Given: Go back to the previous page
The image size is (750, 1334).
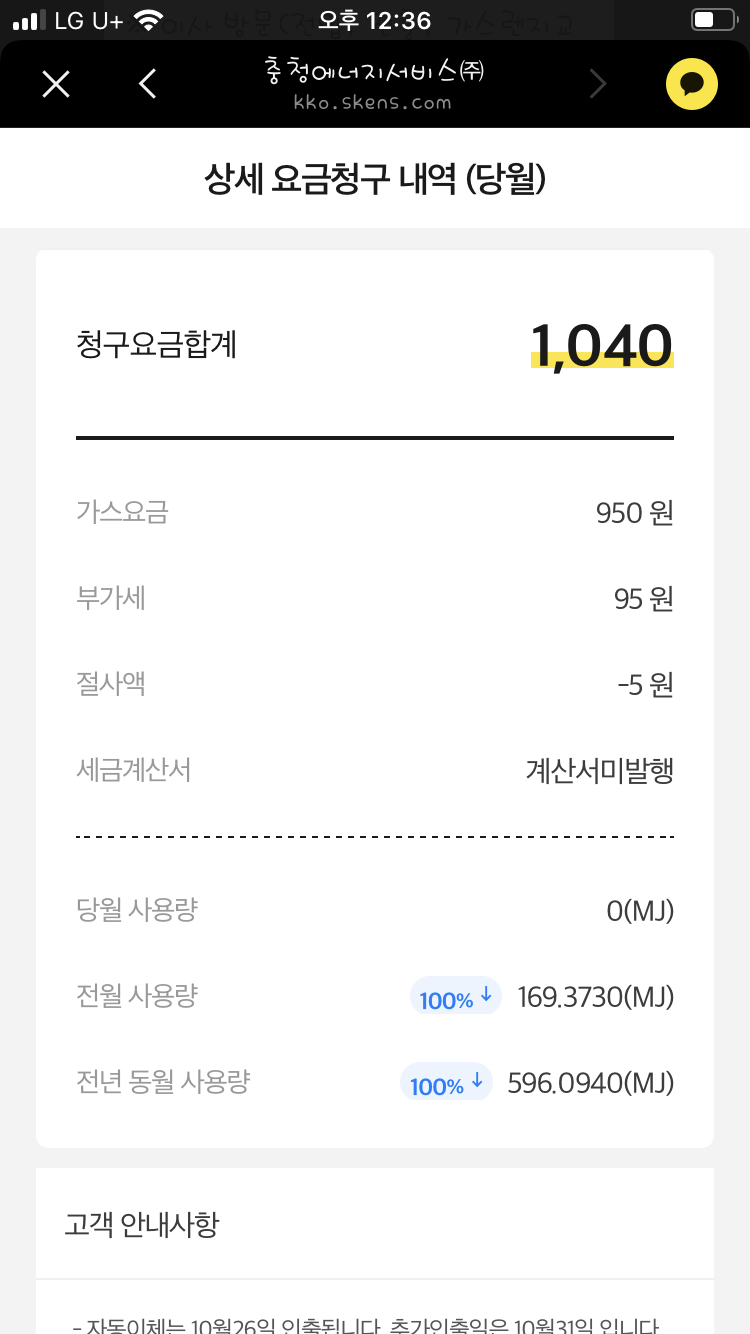Looking at the screenshot, I should [148, 85].
